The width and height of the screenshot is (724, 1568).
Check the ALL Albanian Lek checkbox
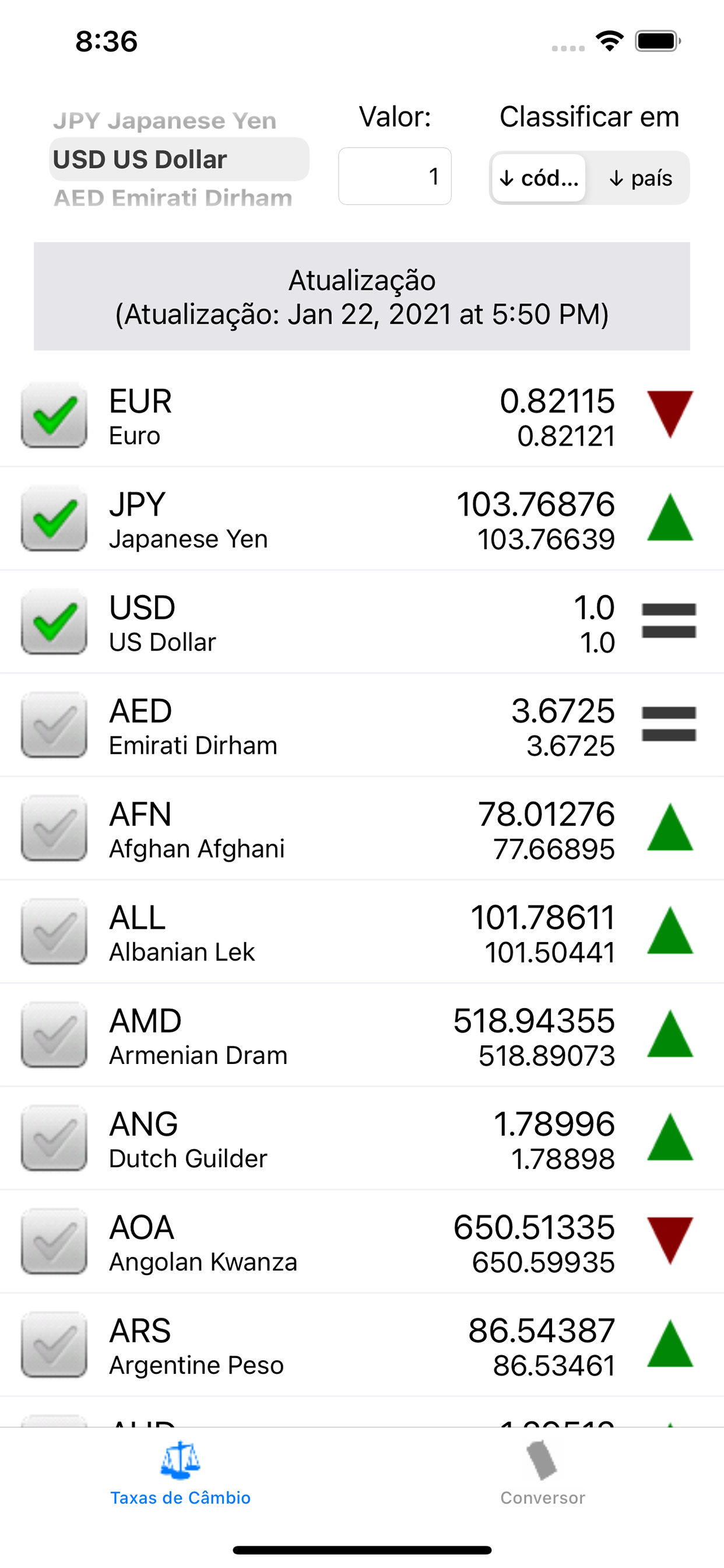point(54,932)
